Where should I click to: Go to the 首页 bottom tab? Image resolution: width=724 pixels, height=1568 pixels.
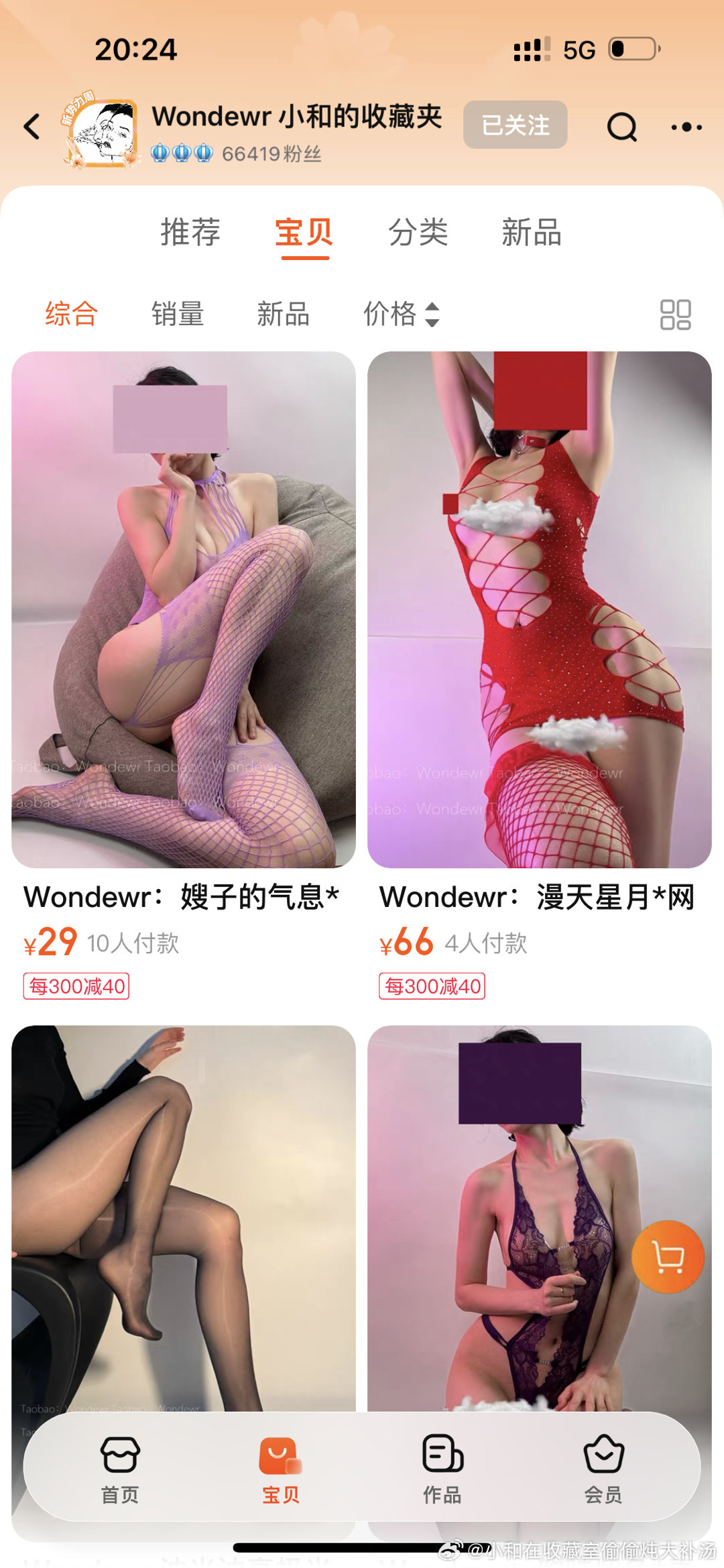tap(120, 1469)
